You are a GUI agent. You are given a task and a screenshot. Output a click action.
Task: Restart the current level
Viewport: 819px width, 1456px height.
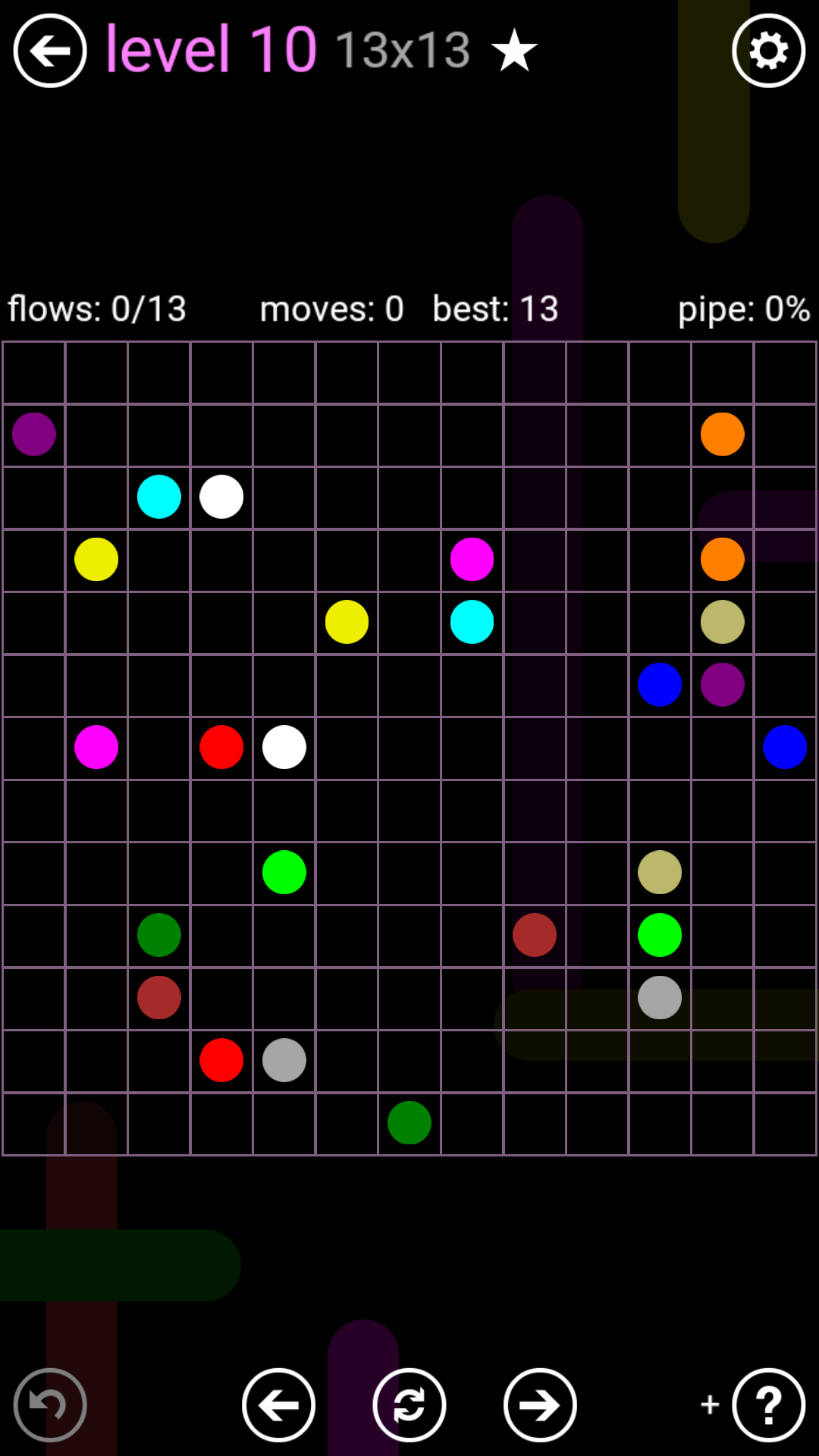click(409, 1404)
